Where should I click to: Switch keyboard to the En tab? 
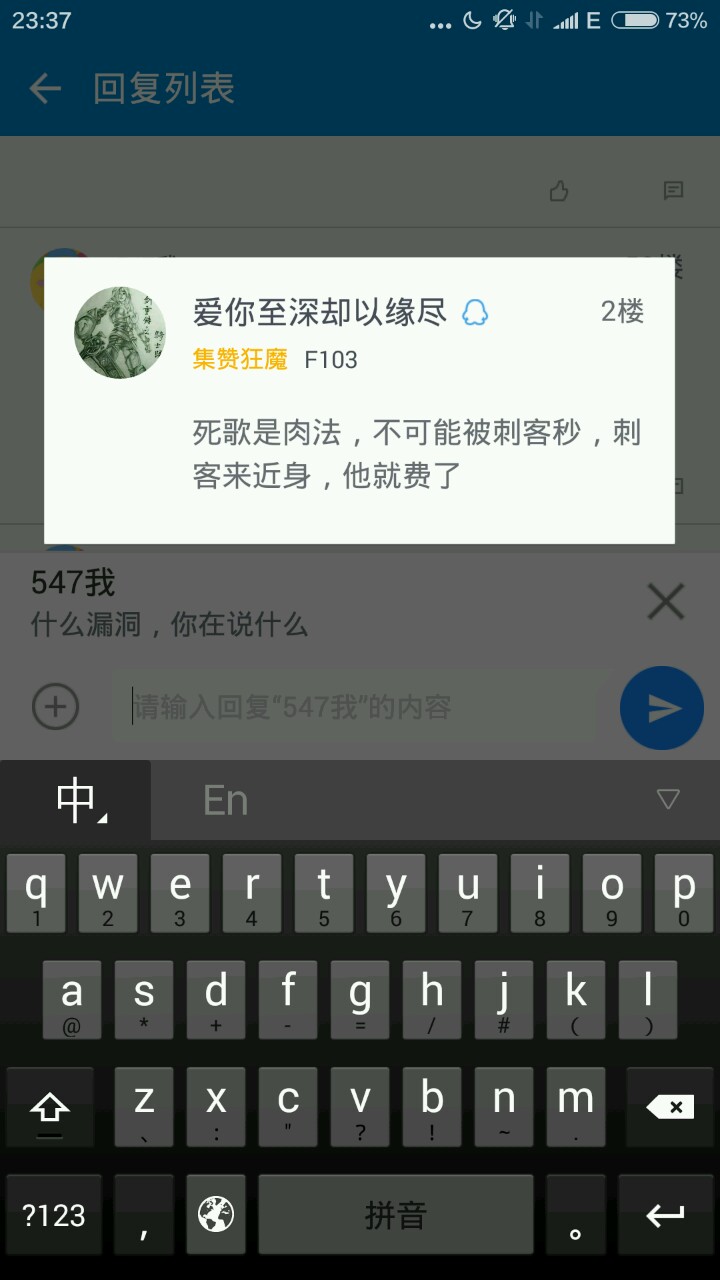[225, 800]
